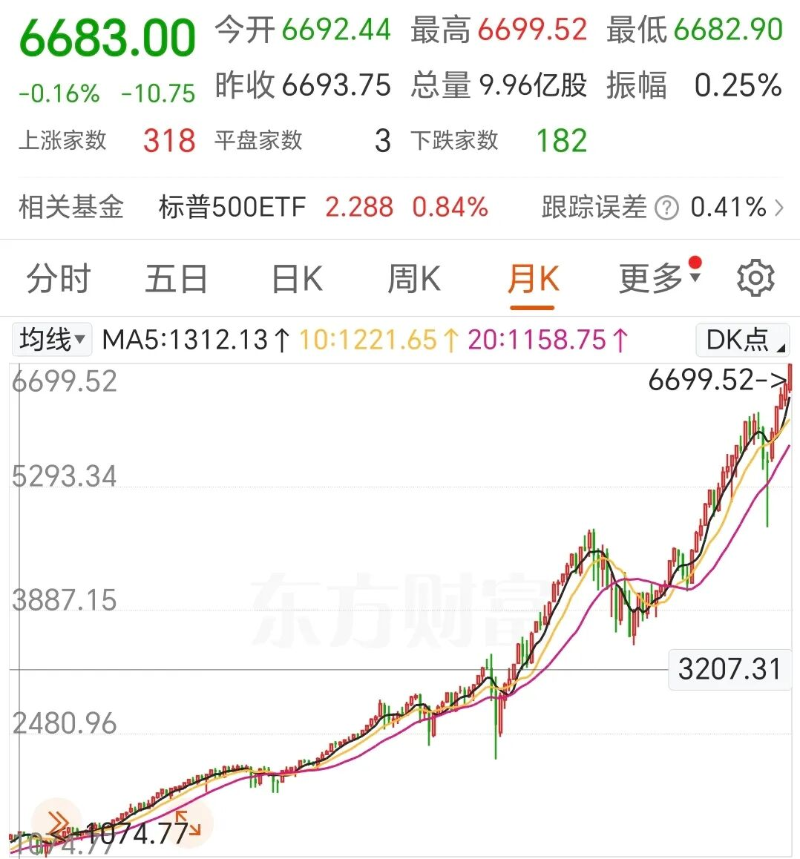Click the 3207.31 price label on the chart
Screen dimensions: 800x859
tap(728, 670)
